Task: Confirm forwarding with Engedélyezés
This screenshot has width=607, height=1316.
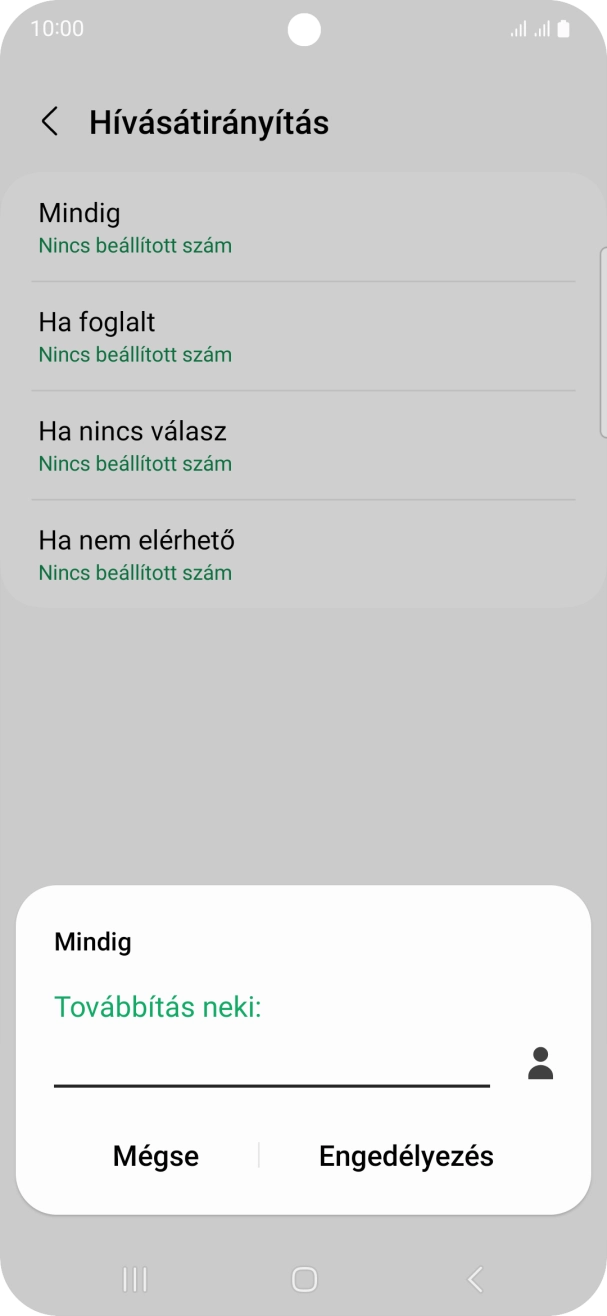Action: (406, 1156)
